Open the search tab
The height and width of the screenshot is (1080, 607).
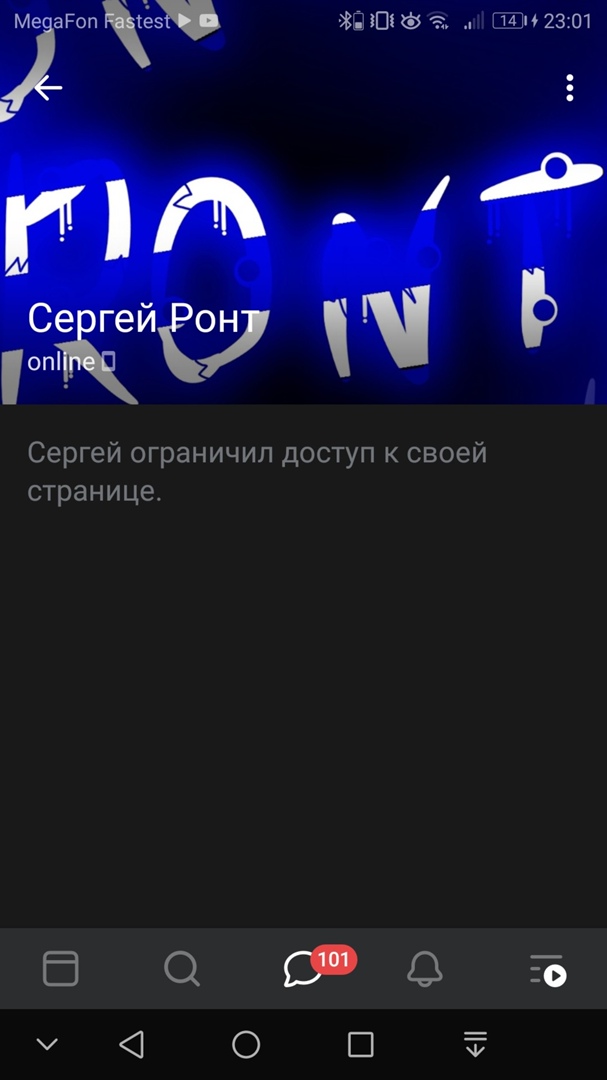(x=182, y=968)
